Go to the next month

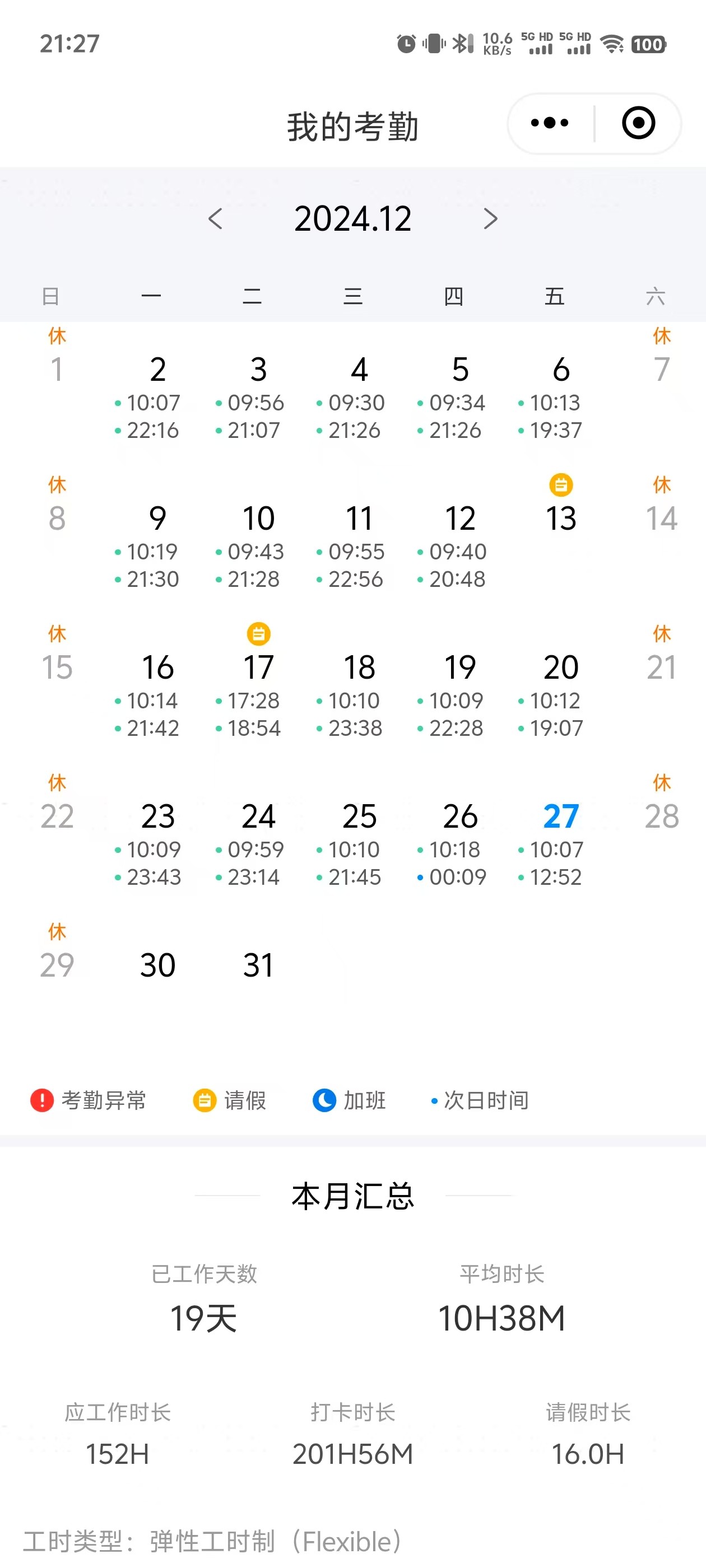click(490, 219)
